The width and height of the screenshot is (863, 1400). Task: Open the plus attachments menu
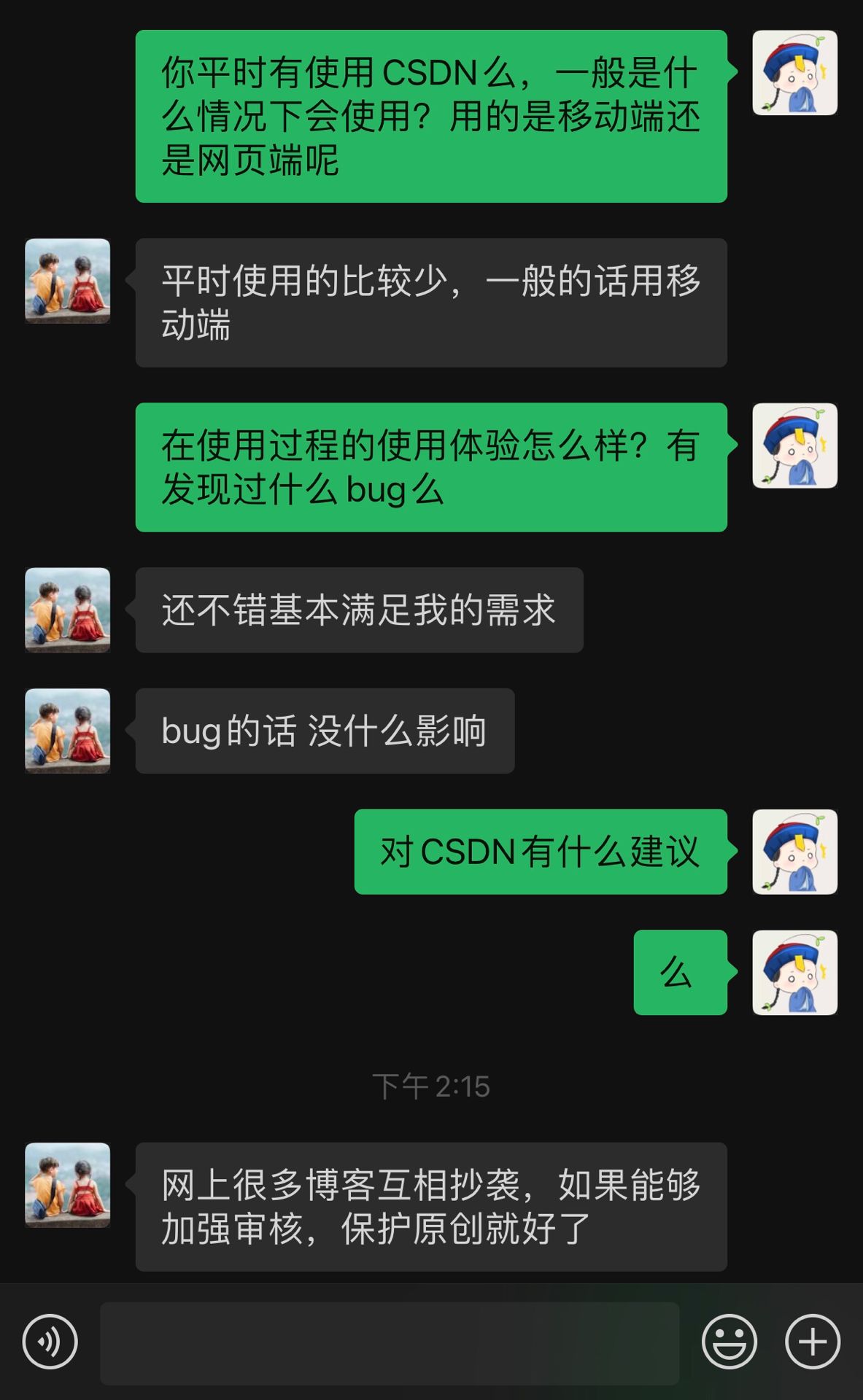(812, 1342)
